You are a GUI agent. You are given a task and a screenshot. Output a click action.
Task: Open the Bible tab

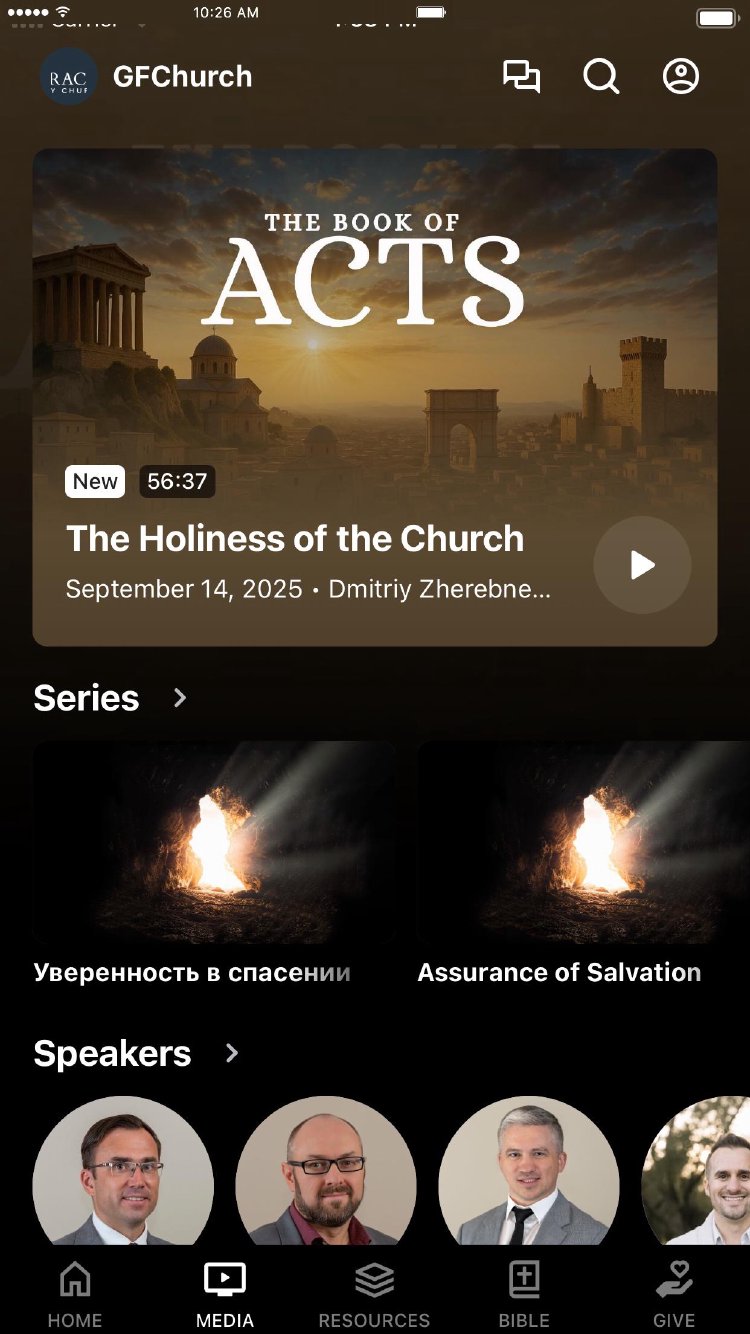point(524,1294)
